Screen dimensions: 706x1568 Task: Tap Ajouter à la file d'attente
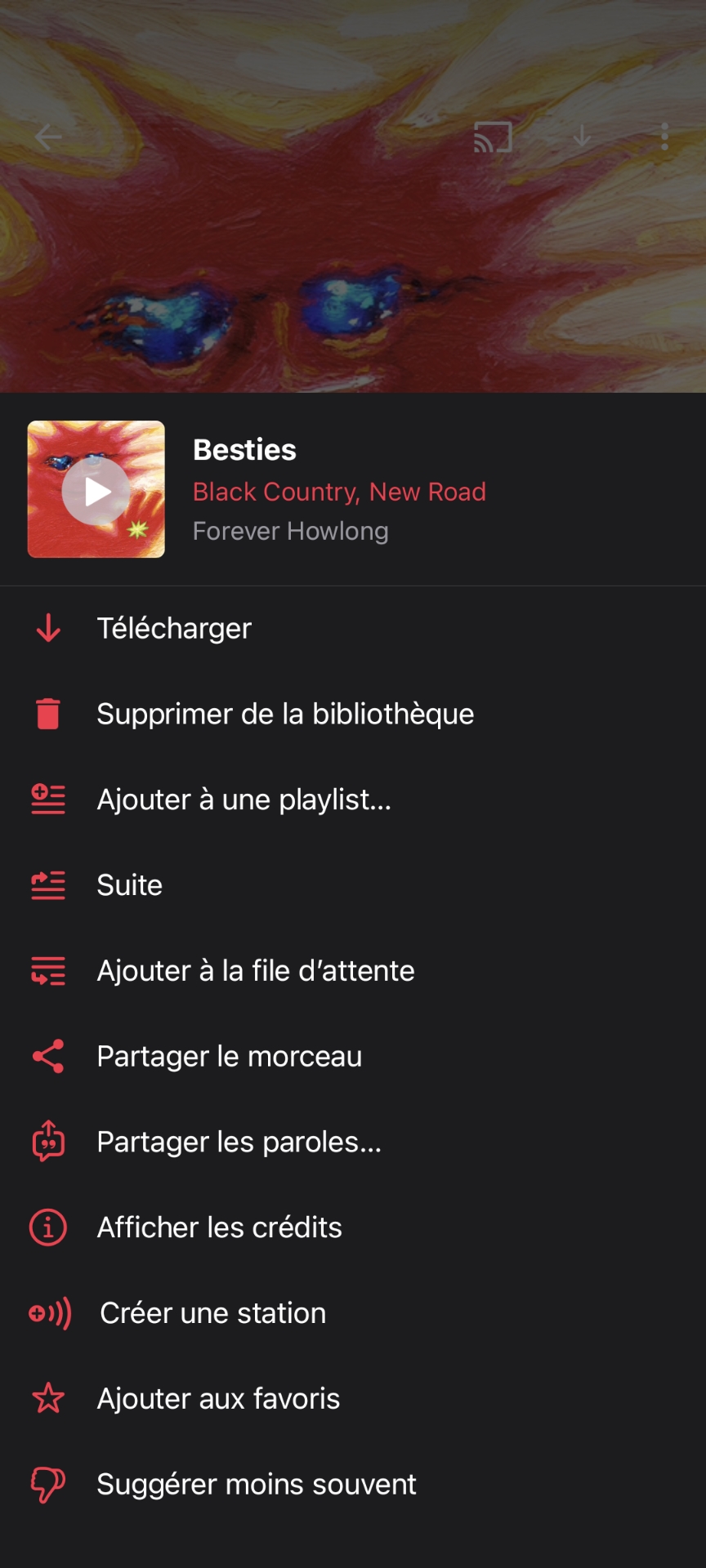(x=255, y=971)
